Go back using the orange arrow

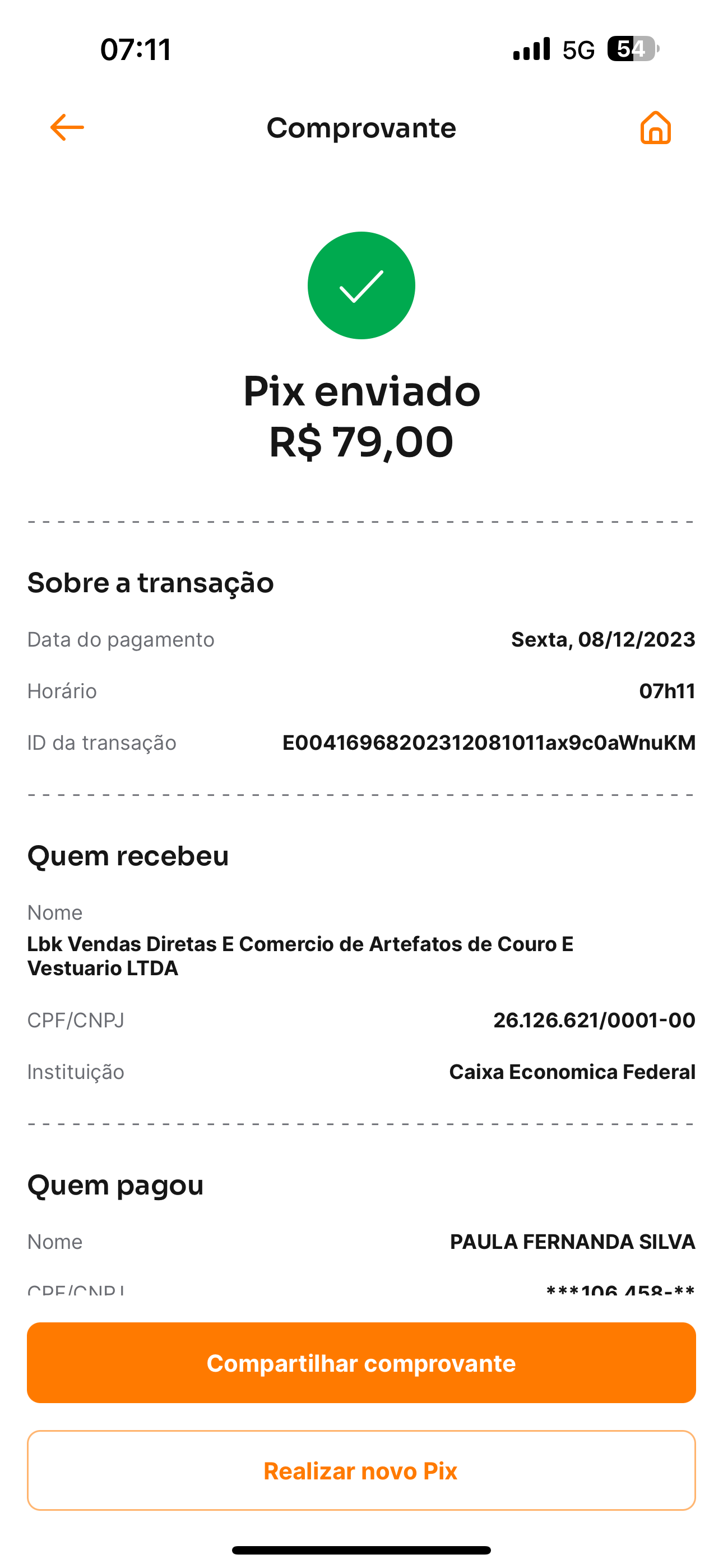[x=67, y=128]
